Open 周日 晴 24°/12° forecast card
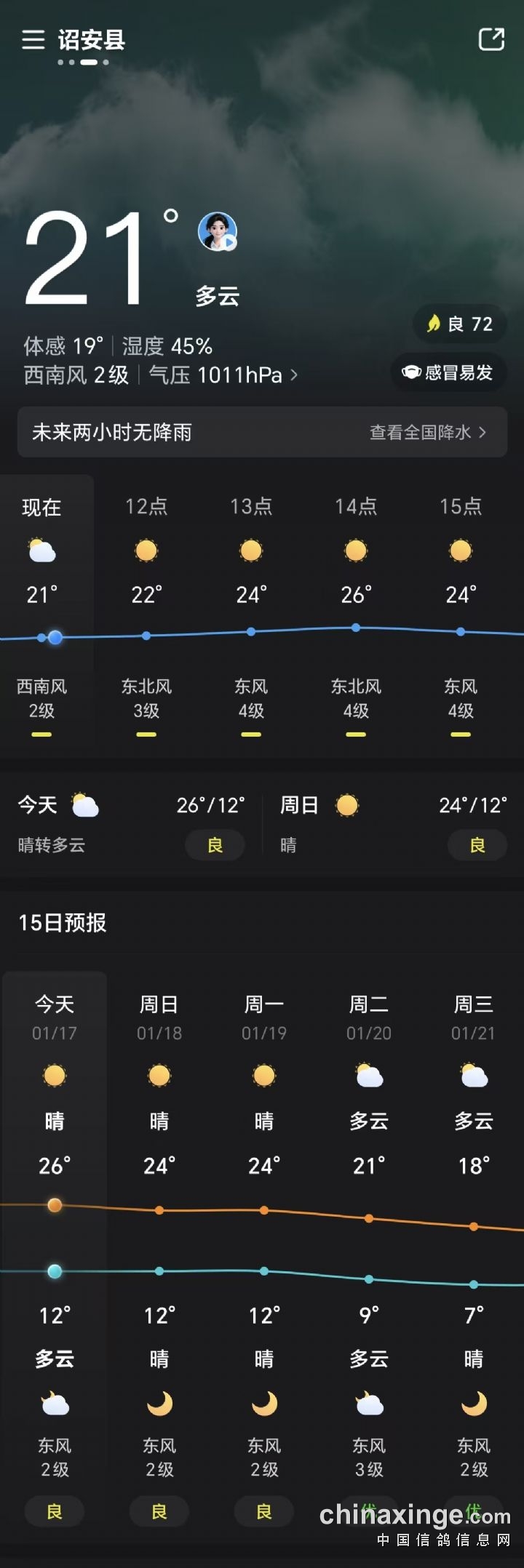524x1568 pixels. coord(393,824)
